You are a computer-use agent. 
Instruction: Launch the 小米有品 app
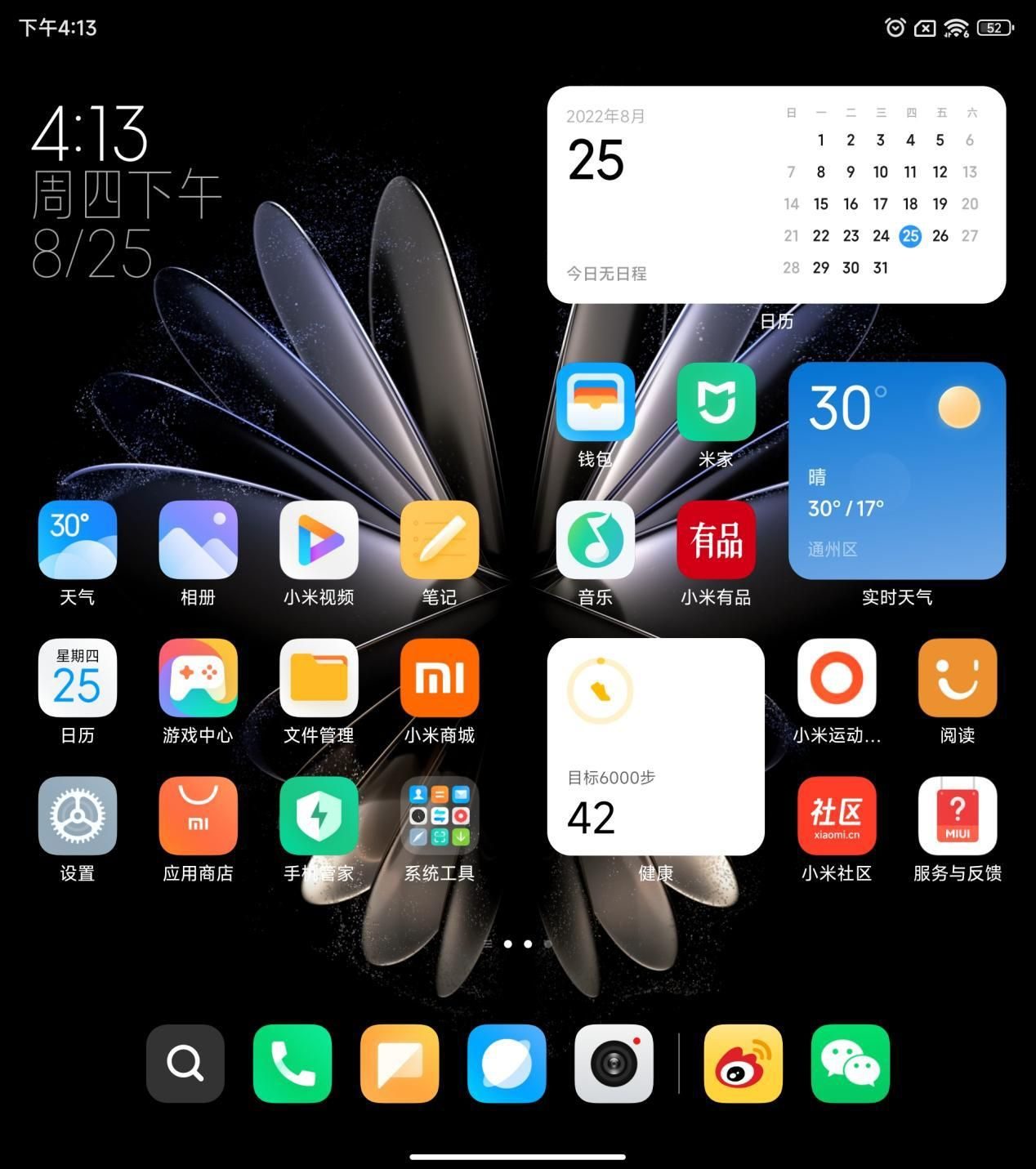[x=716, y=540]
